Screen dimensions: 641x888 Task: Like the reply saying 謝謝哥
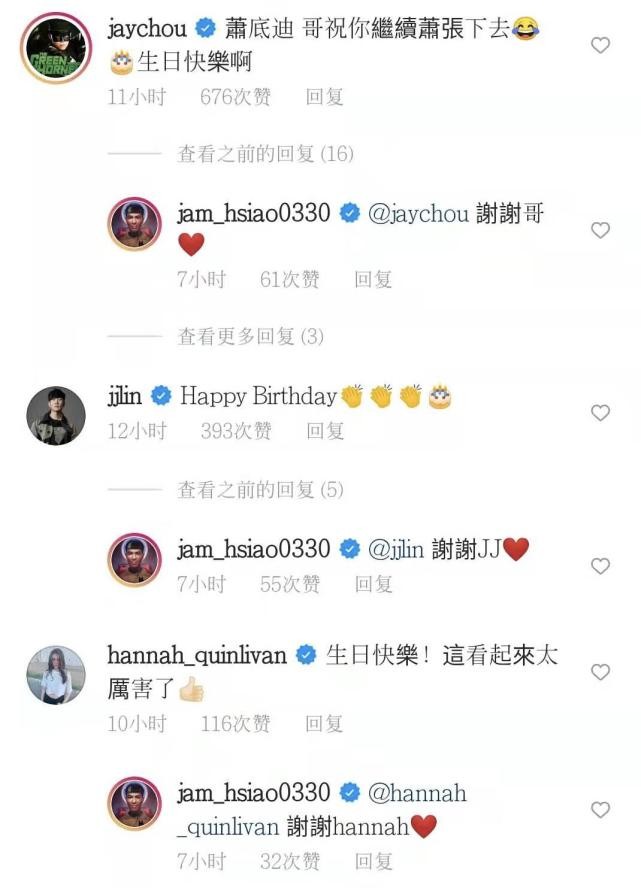click(x=600, y=230)
